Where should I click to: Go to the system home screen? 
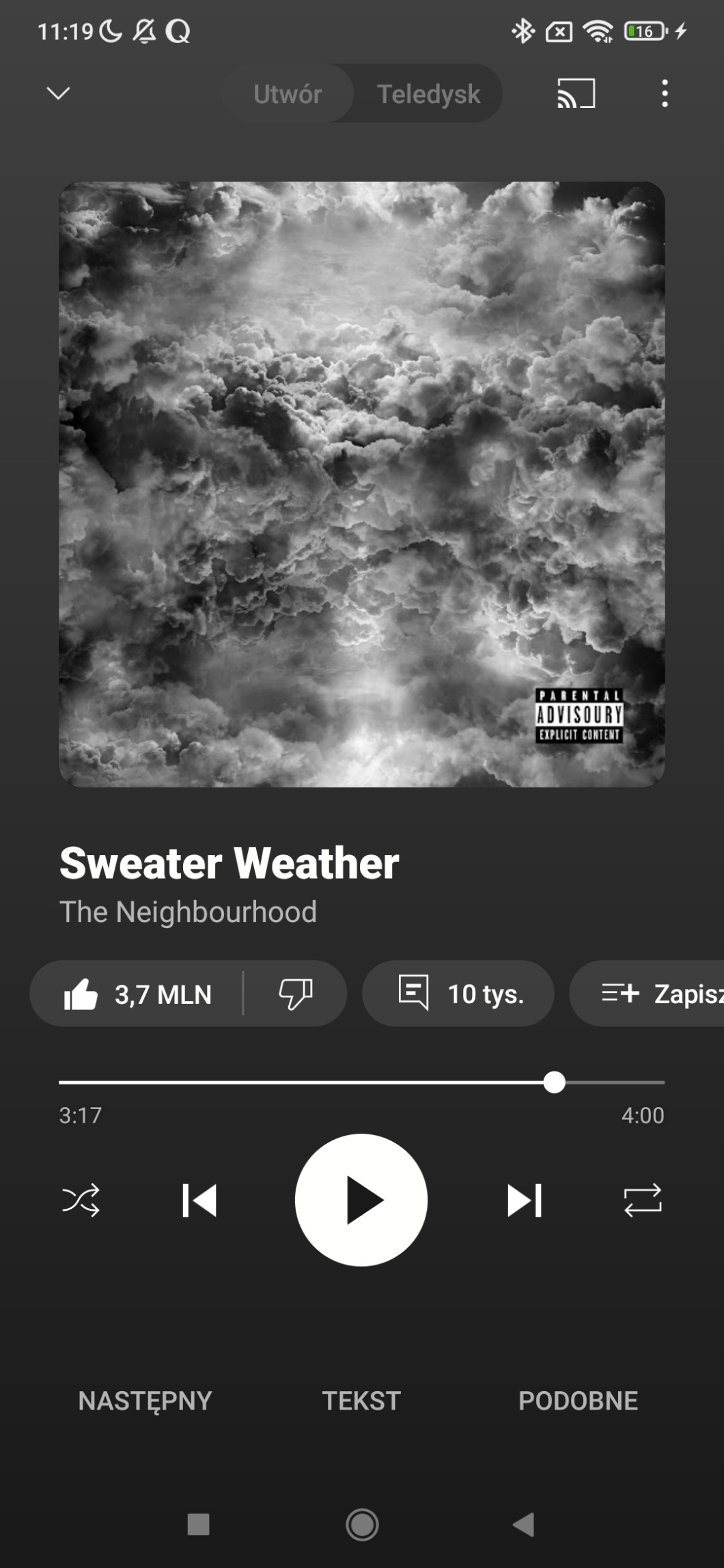[362, 1524]
